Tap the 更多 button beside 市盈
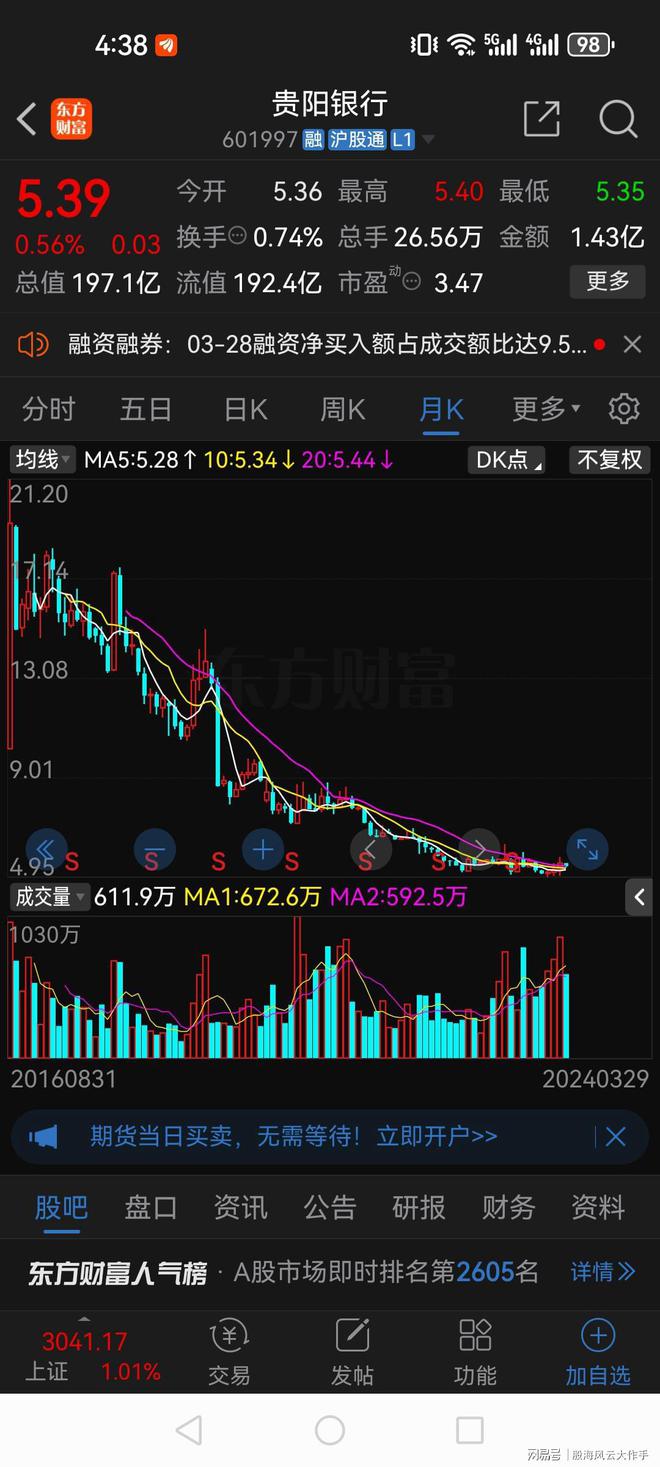 click(607, 281)
